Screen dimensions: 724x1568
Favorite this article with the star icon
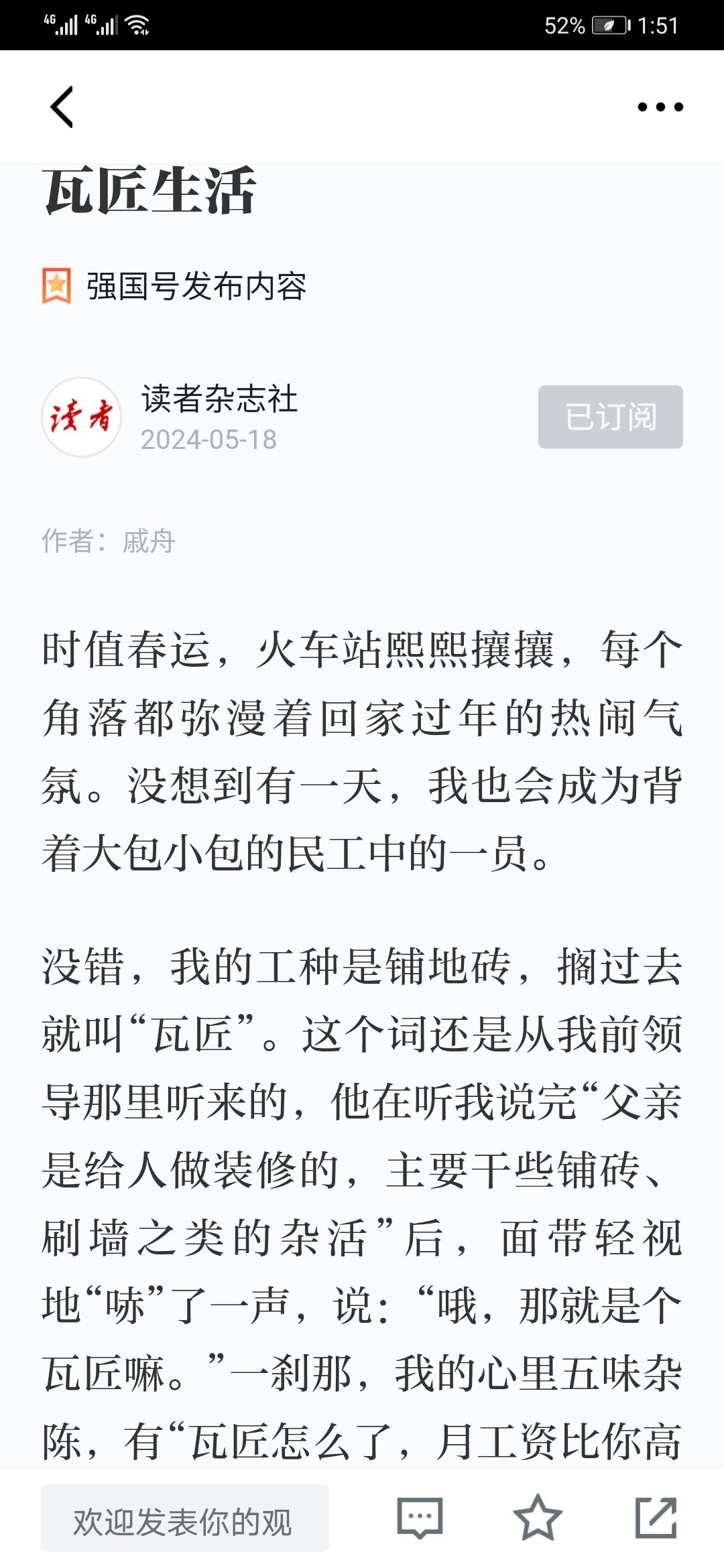[537, 1518]
